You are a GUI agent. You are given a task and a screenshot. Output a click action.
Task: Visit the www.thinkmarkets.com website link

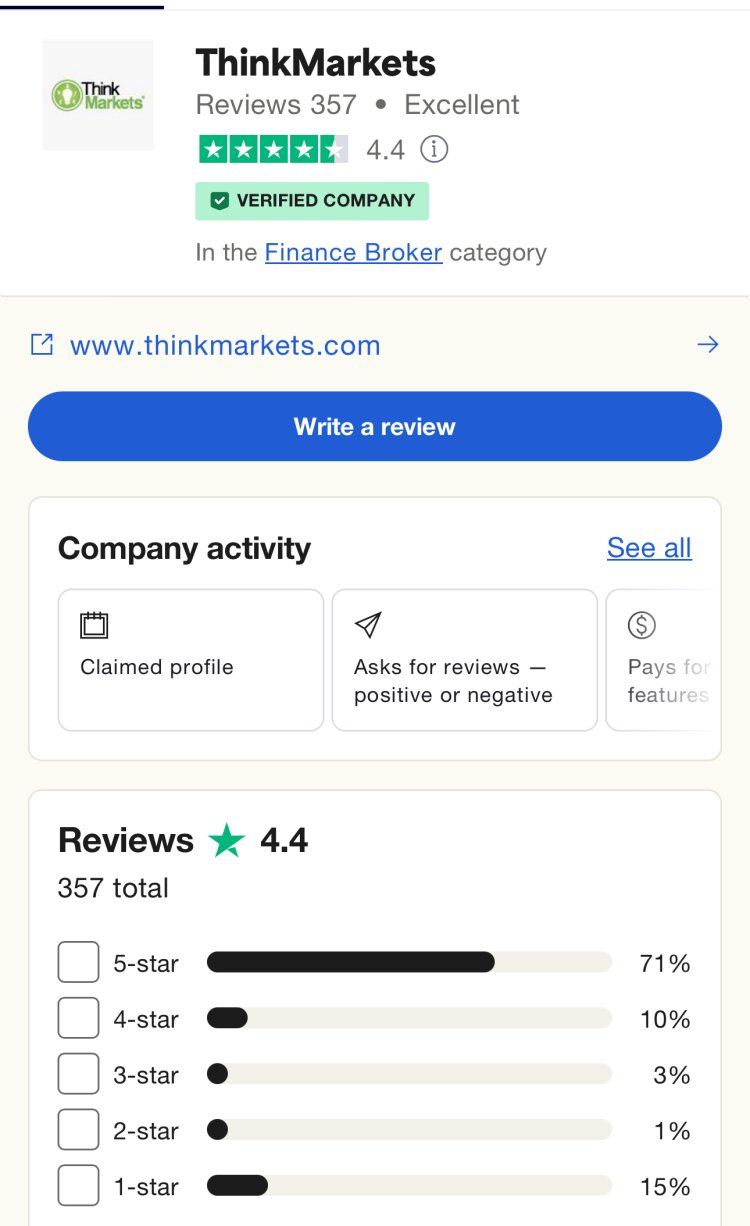(225, 346)
